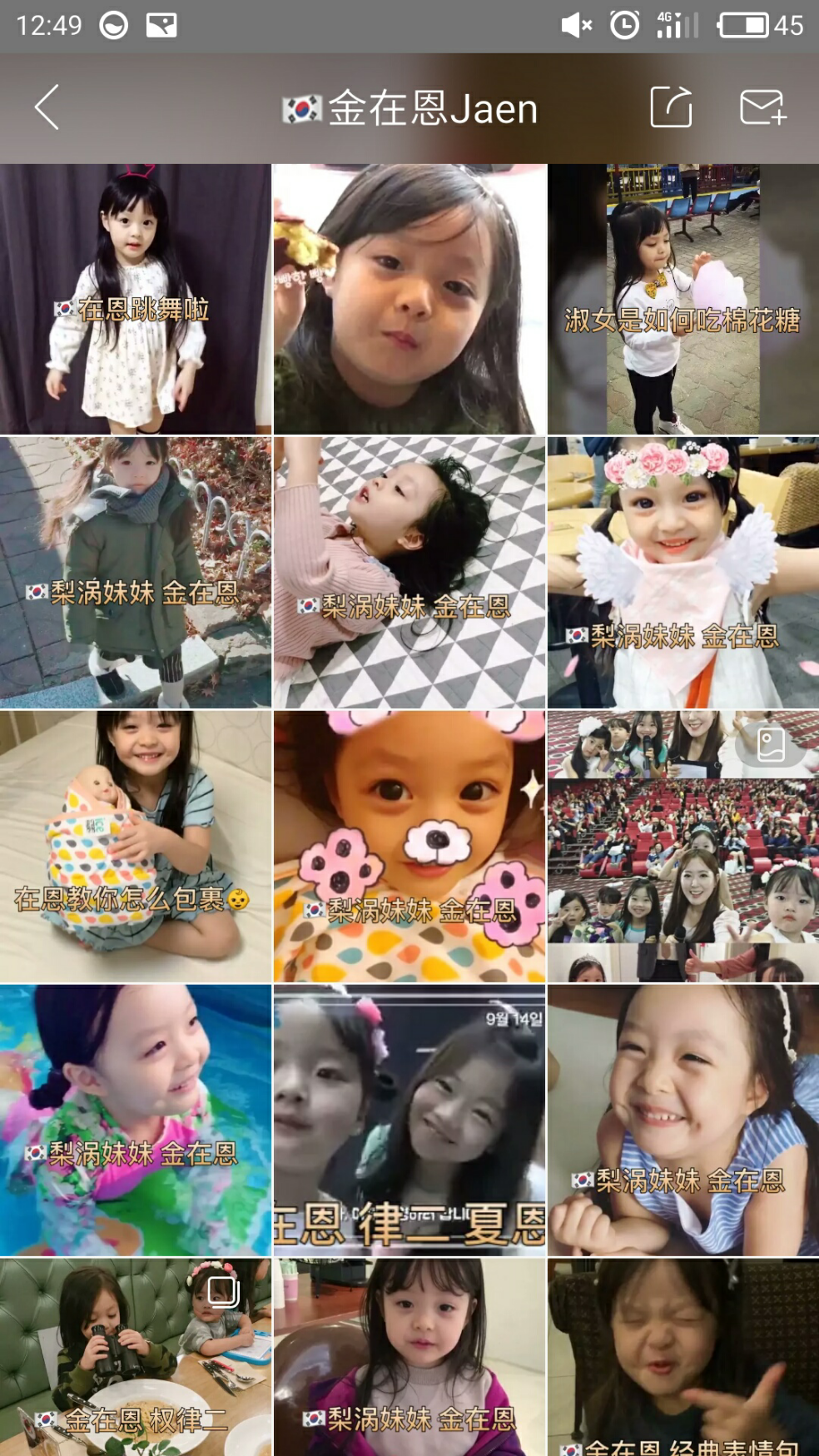
Task: Share this profile with the share icon
Action: [671, 107]
